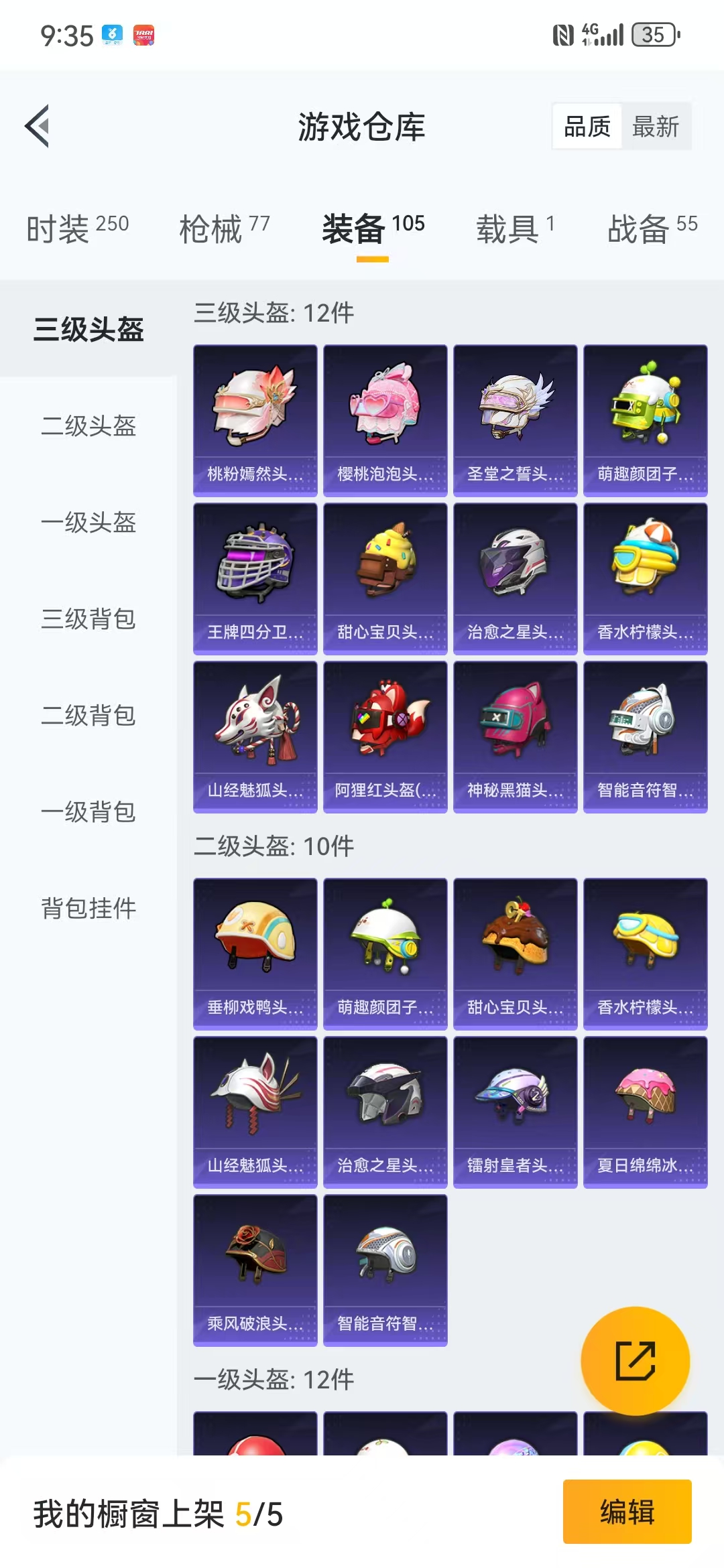The width and height of the screenshot is (724, 1568).
Task: Tap the 编辑 button
Action: (627, 1512)
